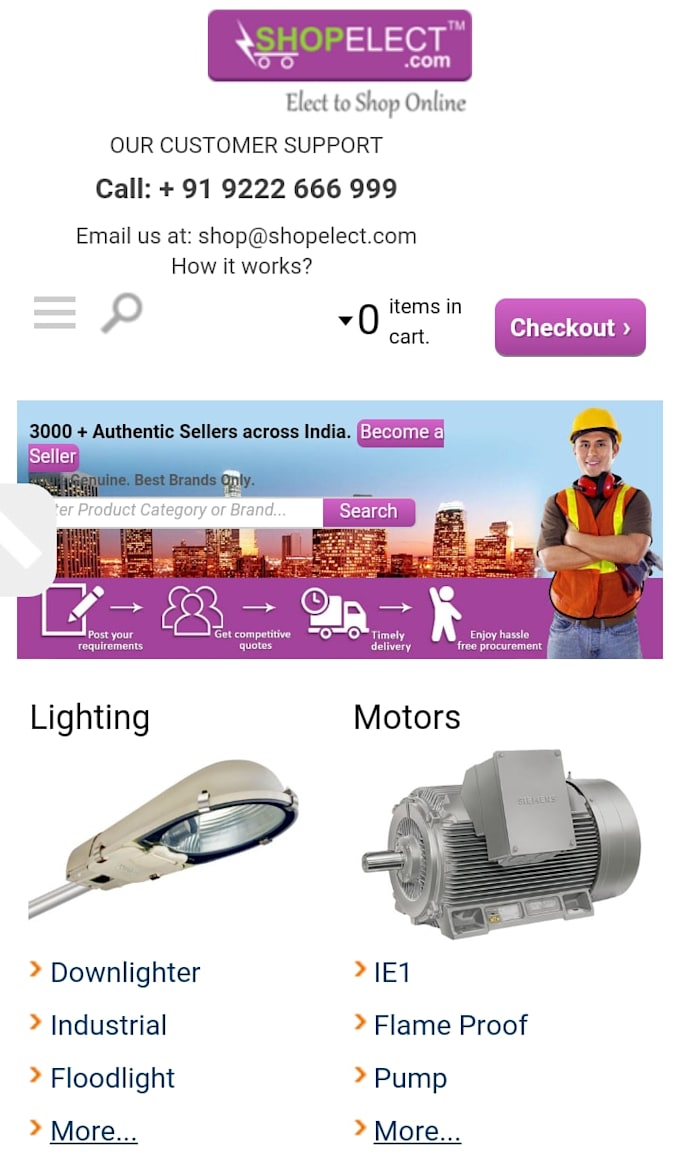Open Pump motors category
This screenshot has height=1152, width=680.
pos(410,1078)
